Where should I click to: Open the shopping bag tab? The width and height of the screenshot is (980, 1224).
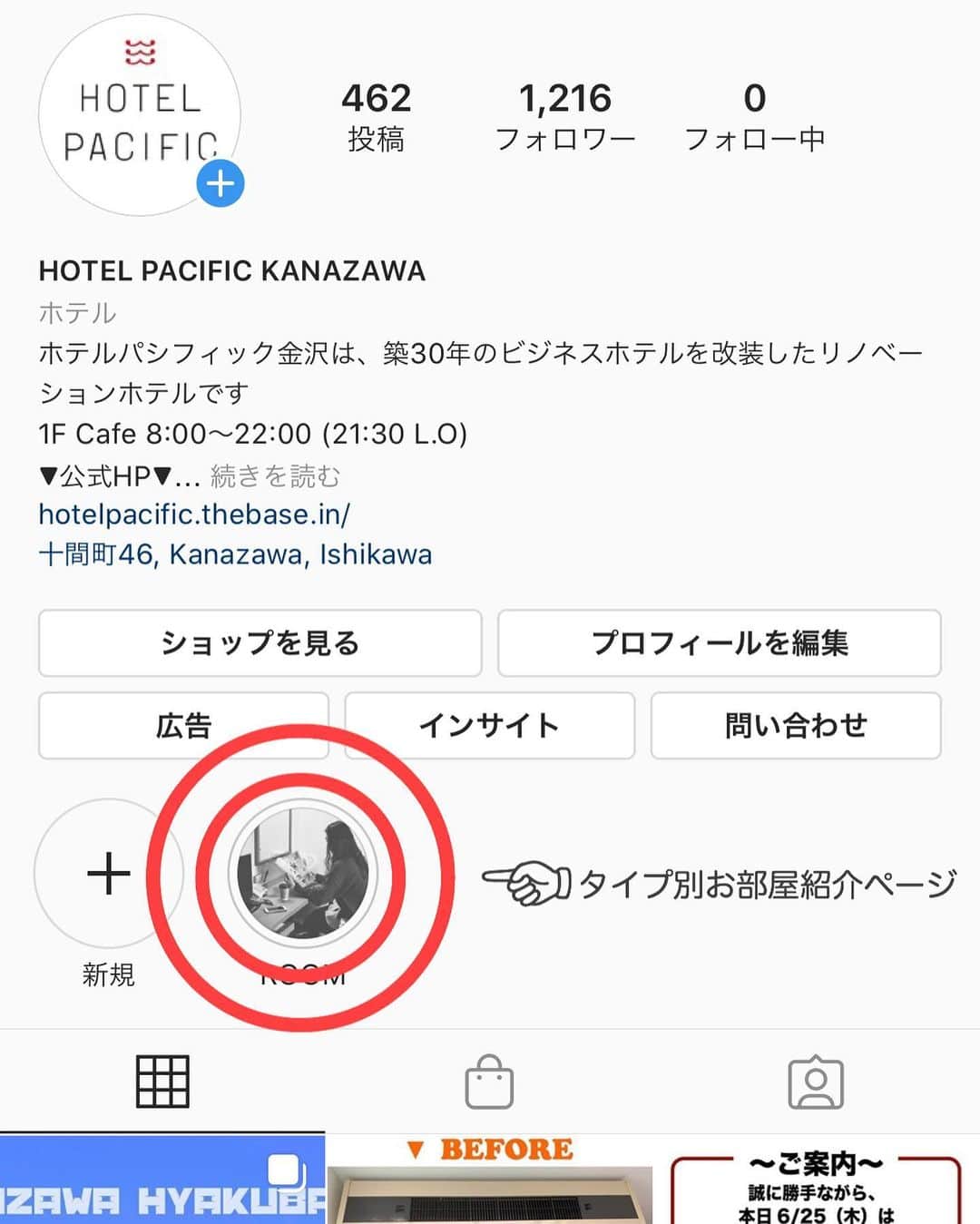click(490, 1082)
